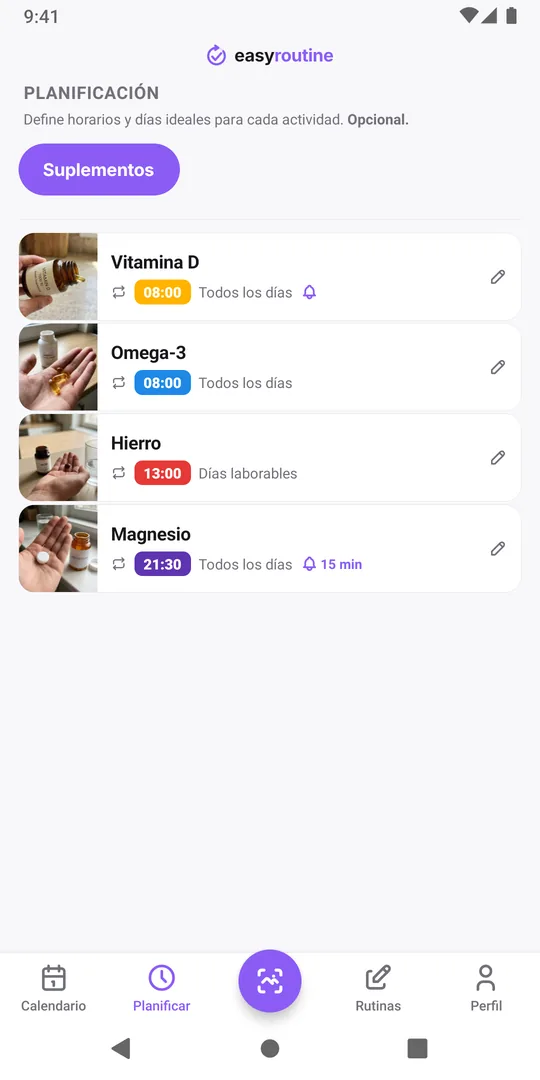Switch to the Planificar tab
Image resolution: width=540 pixels, height=1080 pixels.
pyautogui.click(x=162, y=988)
